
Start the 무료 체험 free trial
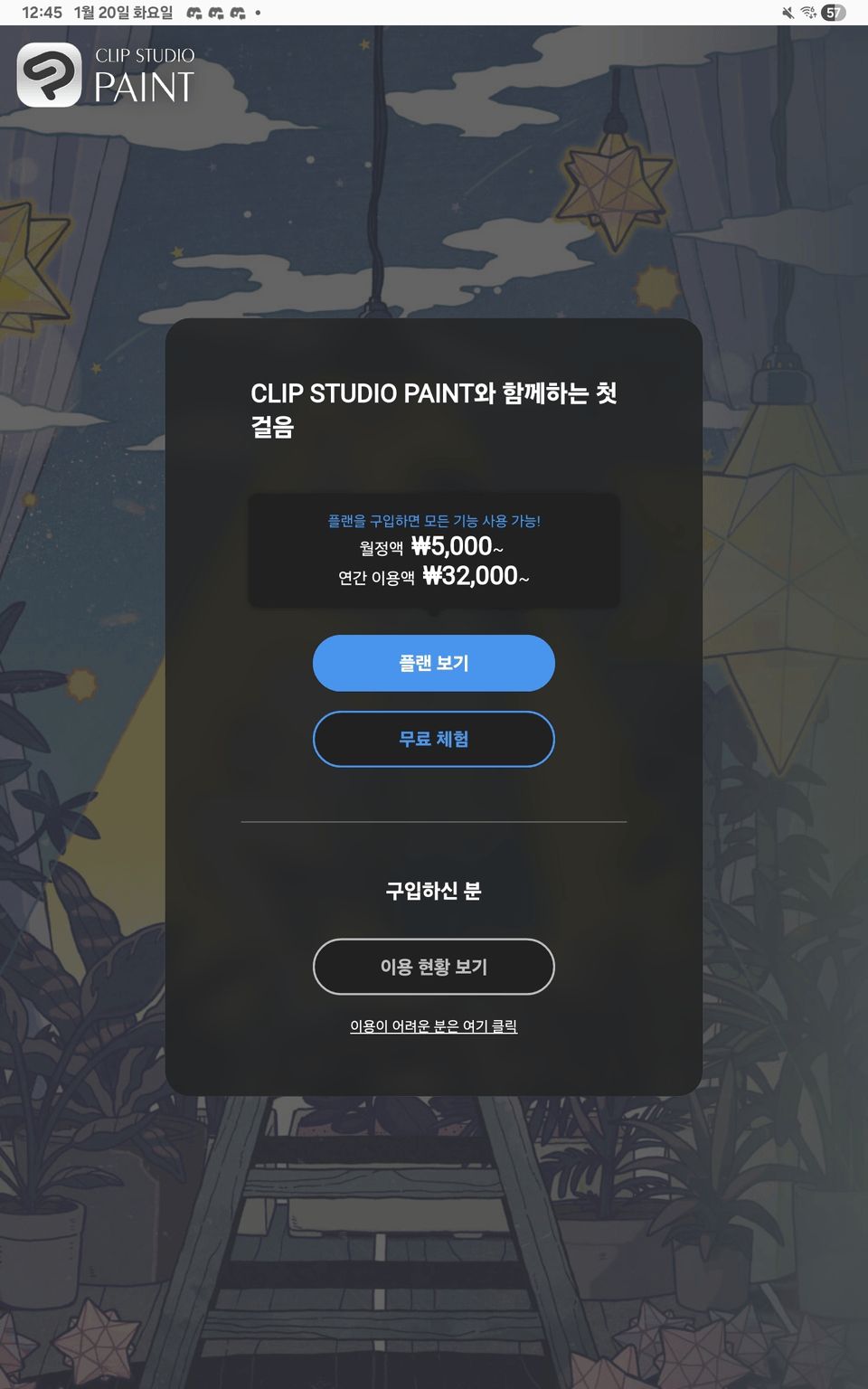(x=434, y=739)
